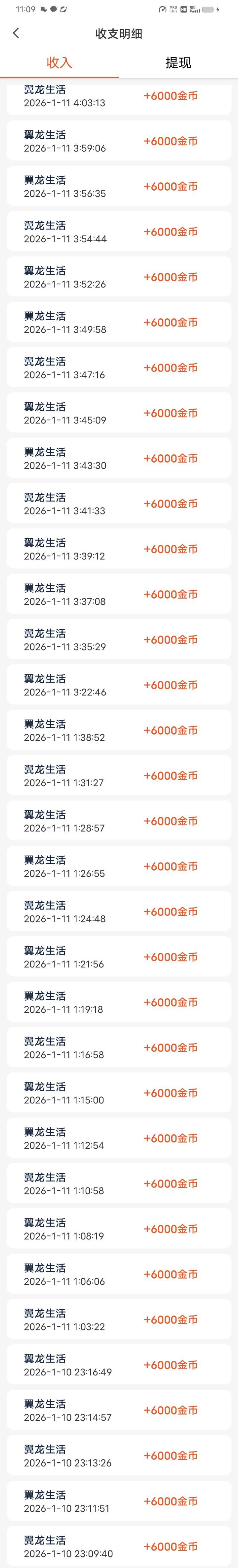
Task: Go back using the top-left arrow
Action: click(x=17, y=33)
